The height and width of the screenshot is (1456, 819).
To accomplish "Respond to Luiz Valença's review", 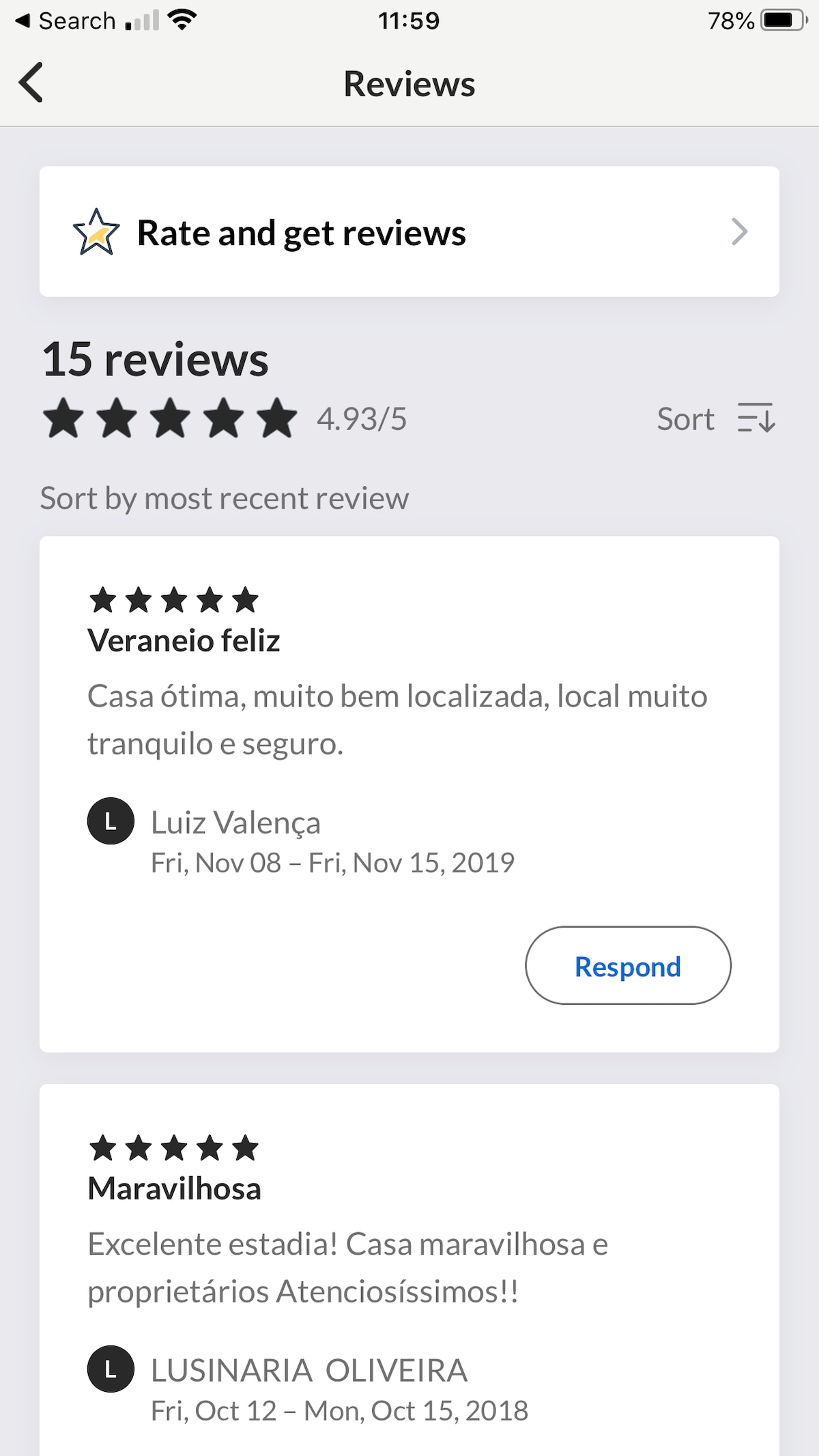I will (x=627, y=966).
